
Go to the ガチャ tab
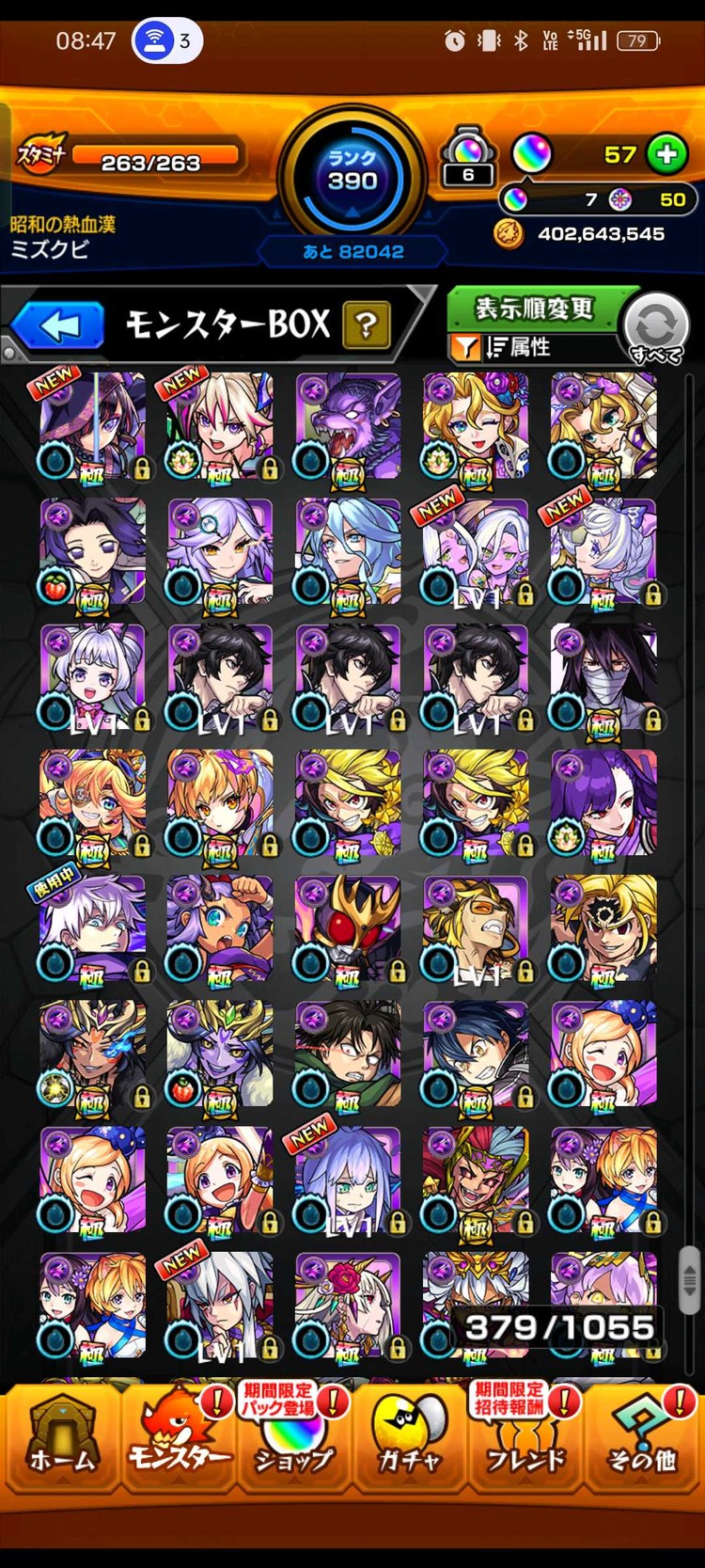click(x=410, y=1435)
